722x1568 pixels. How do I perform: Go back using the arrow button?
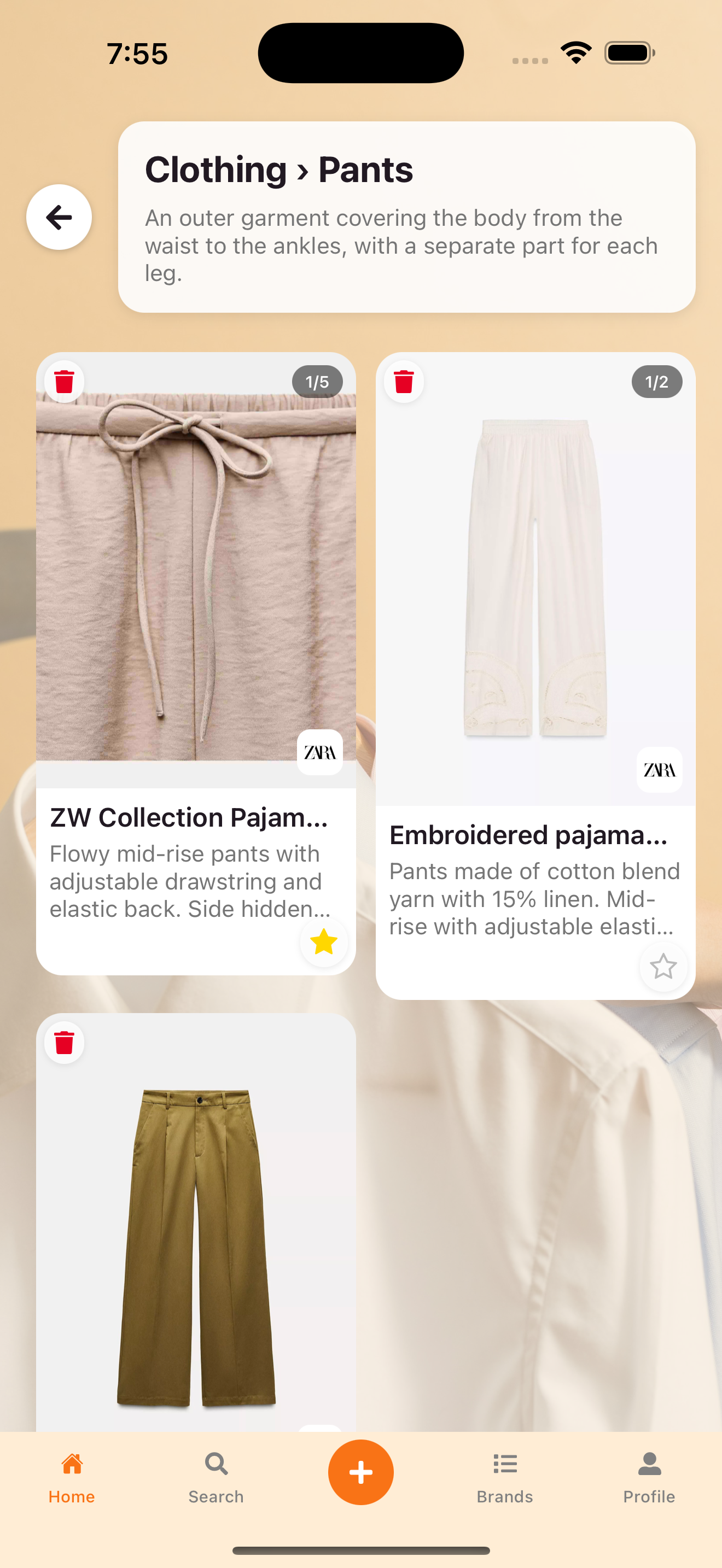click(x=59, y=217)
